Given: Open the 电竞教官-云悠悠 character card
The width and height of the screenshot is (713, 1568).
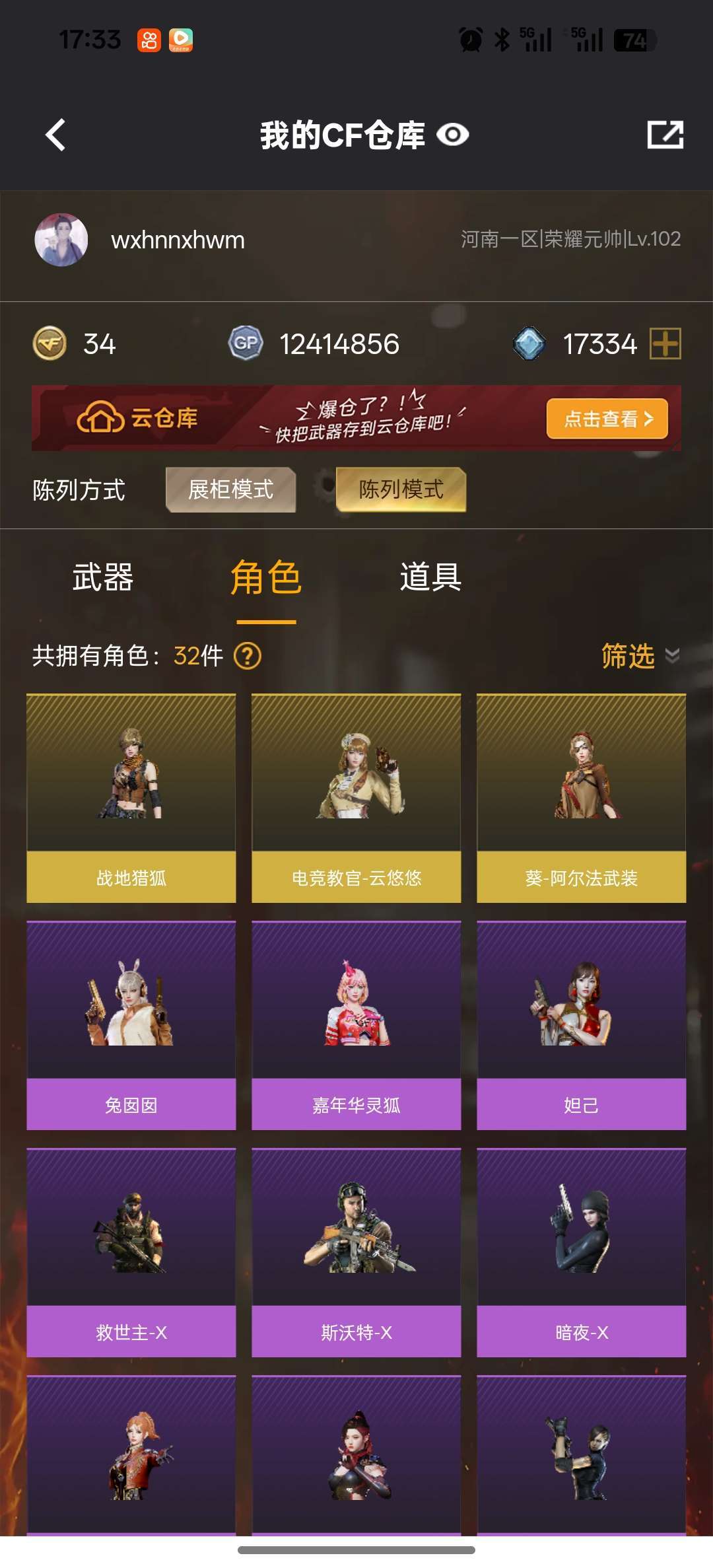Looking at the screenshot, I should [356, 798].
